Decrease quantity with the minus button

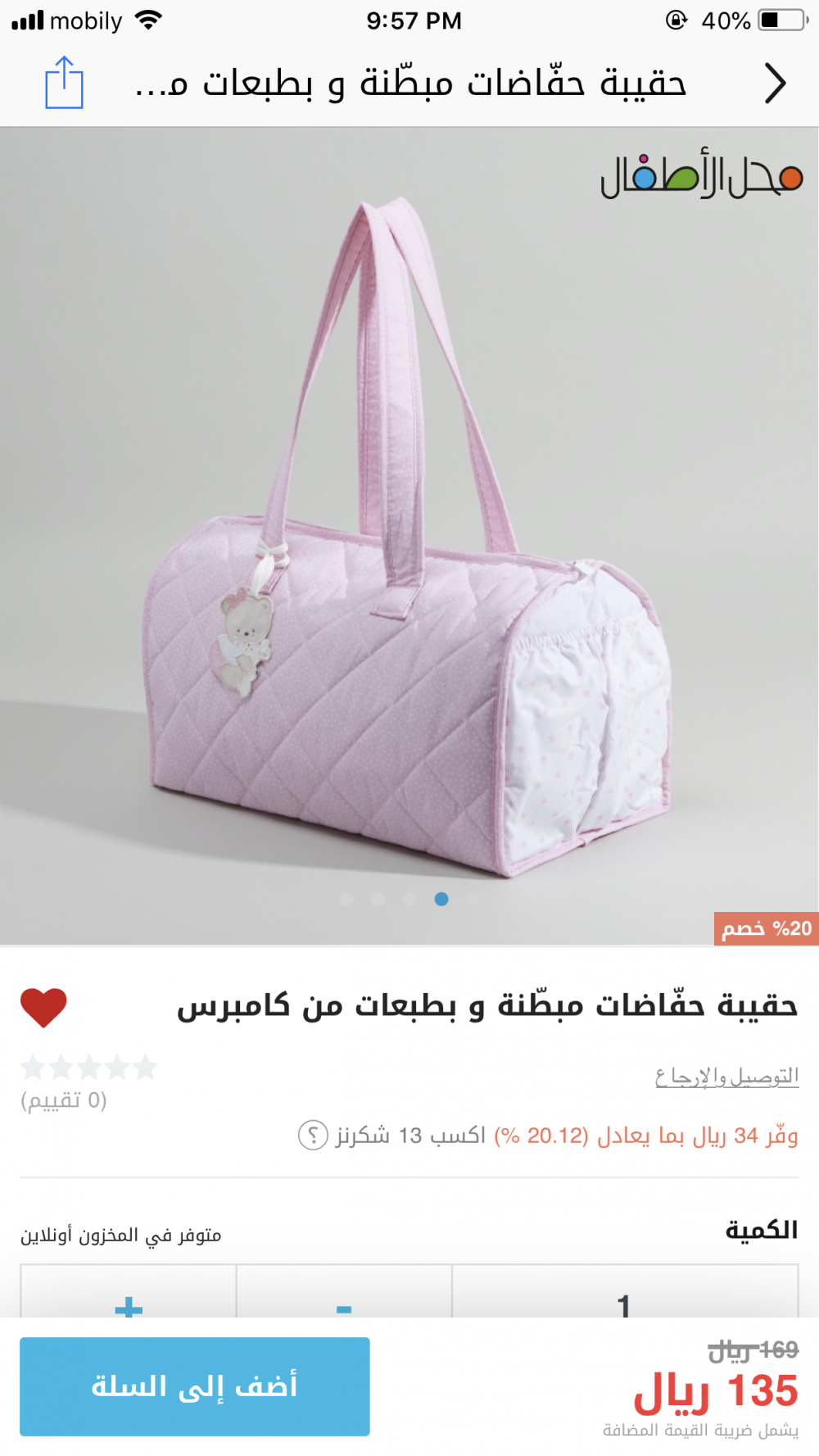[x=344, y=1304]
